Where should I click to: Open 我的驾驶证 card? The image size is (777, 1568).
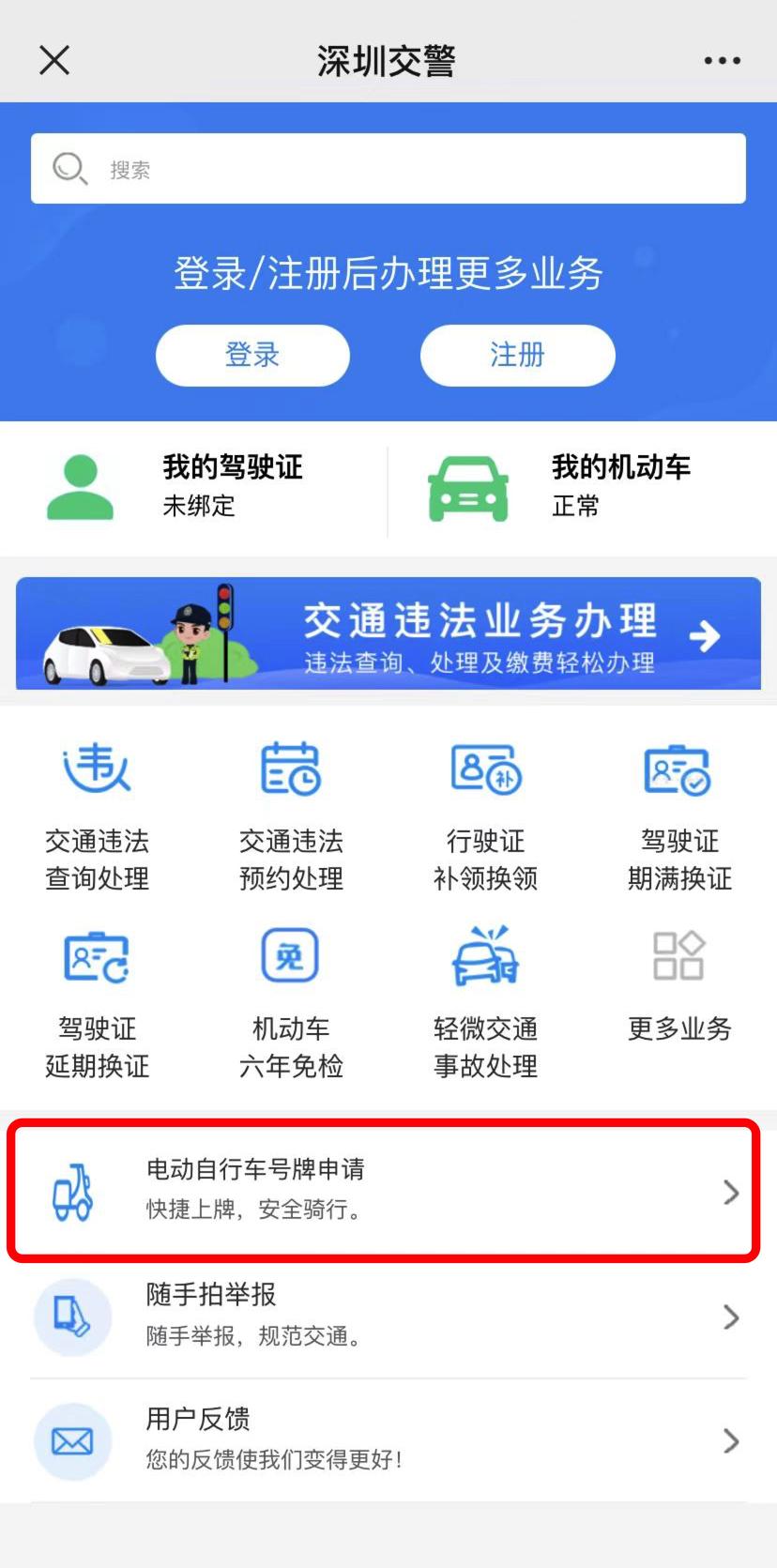pyautogui.click(x=195, y=486)
